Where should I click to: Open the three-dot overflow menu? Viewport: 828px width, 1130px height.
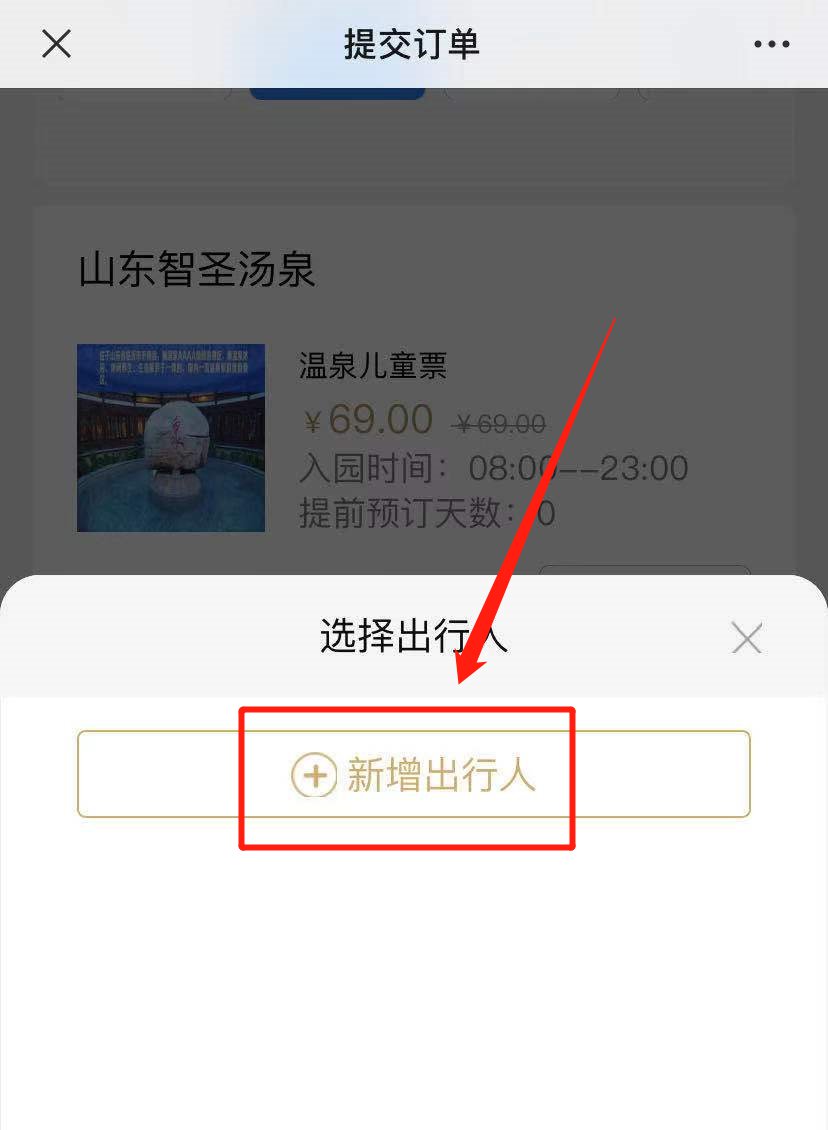[x=771, y=44]
